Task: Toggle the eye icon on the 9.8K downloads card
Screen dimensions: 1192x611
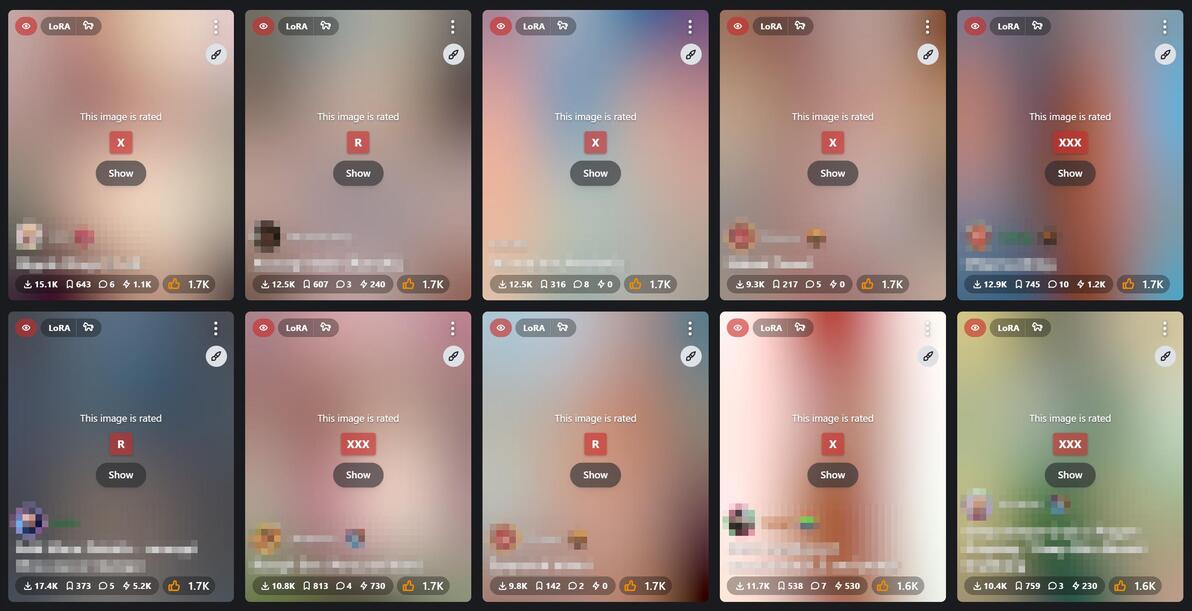Action: point(501,328)
